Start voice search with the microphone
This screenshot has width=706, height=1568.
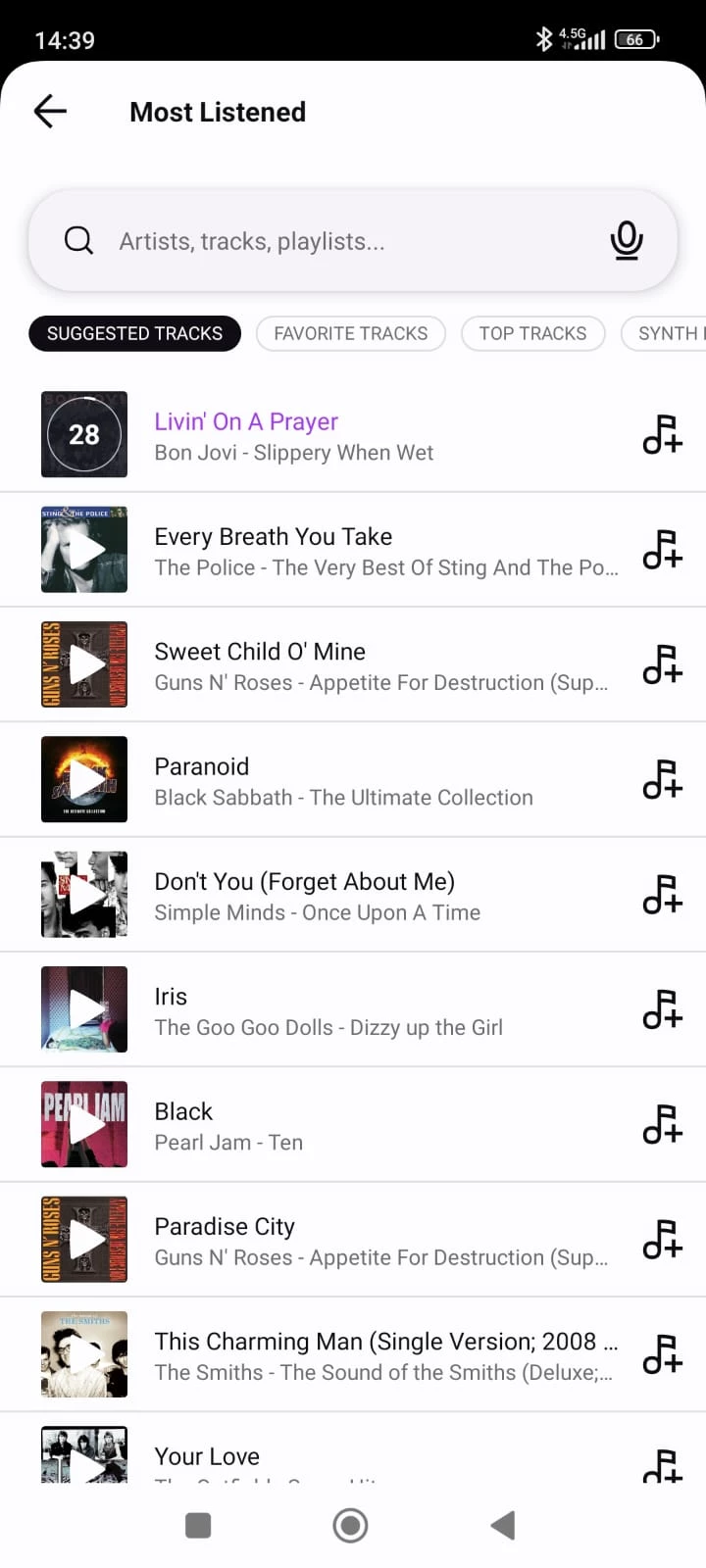(x=627, y=240)
